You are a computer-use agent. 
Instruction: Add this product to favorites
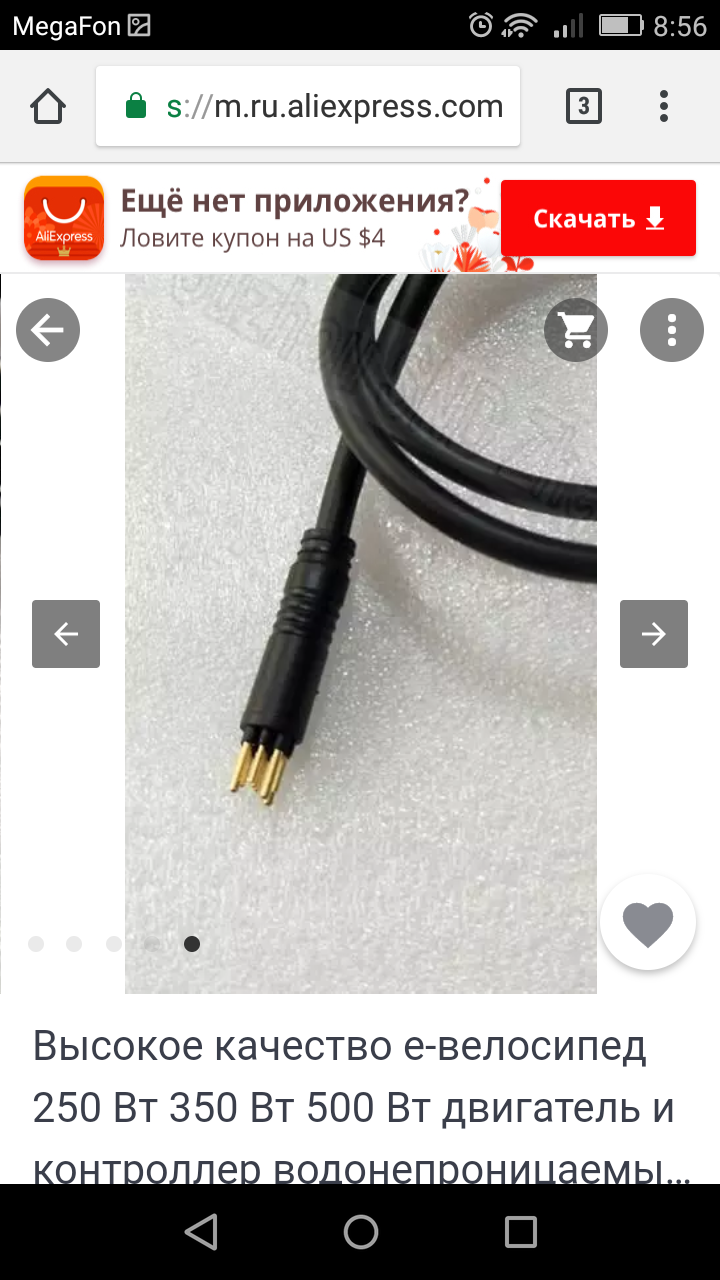point(647,923)
